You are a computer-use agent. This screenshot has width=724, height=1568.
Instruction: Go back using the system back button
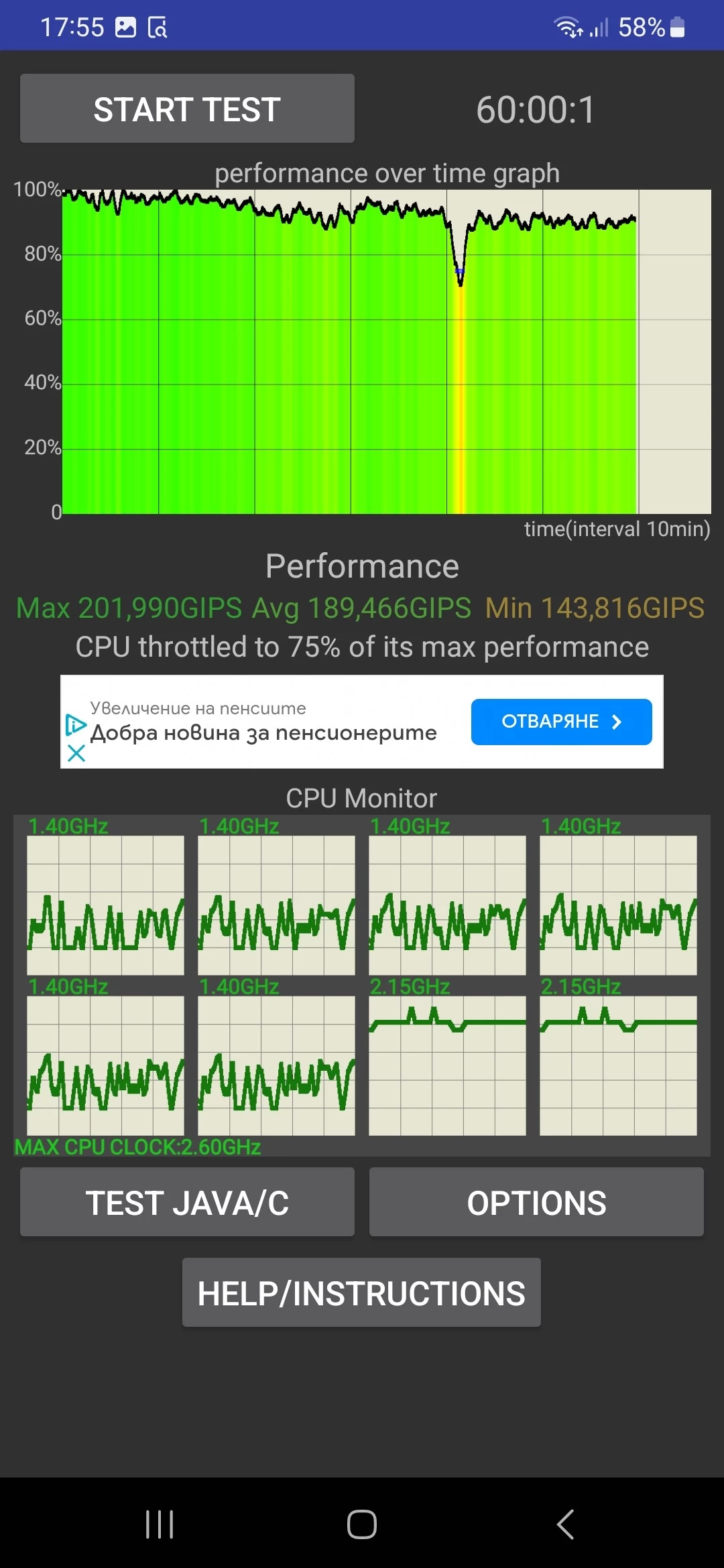(565, 1524)
